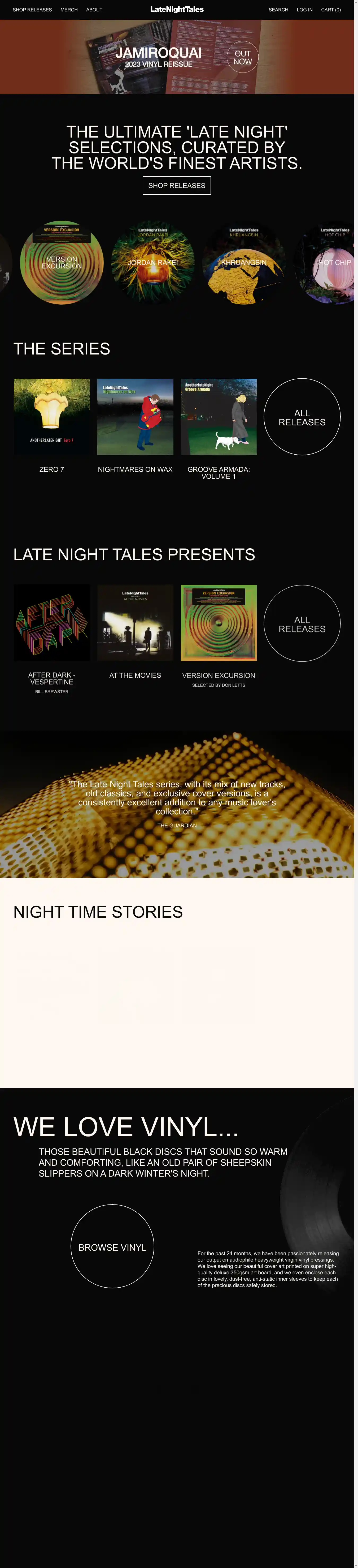
Task: Tap the Browse Vinyl circle button
Action: (112, 1247)
